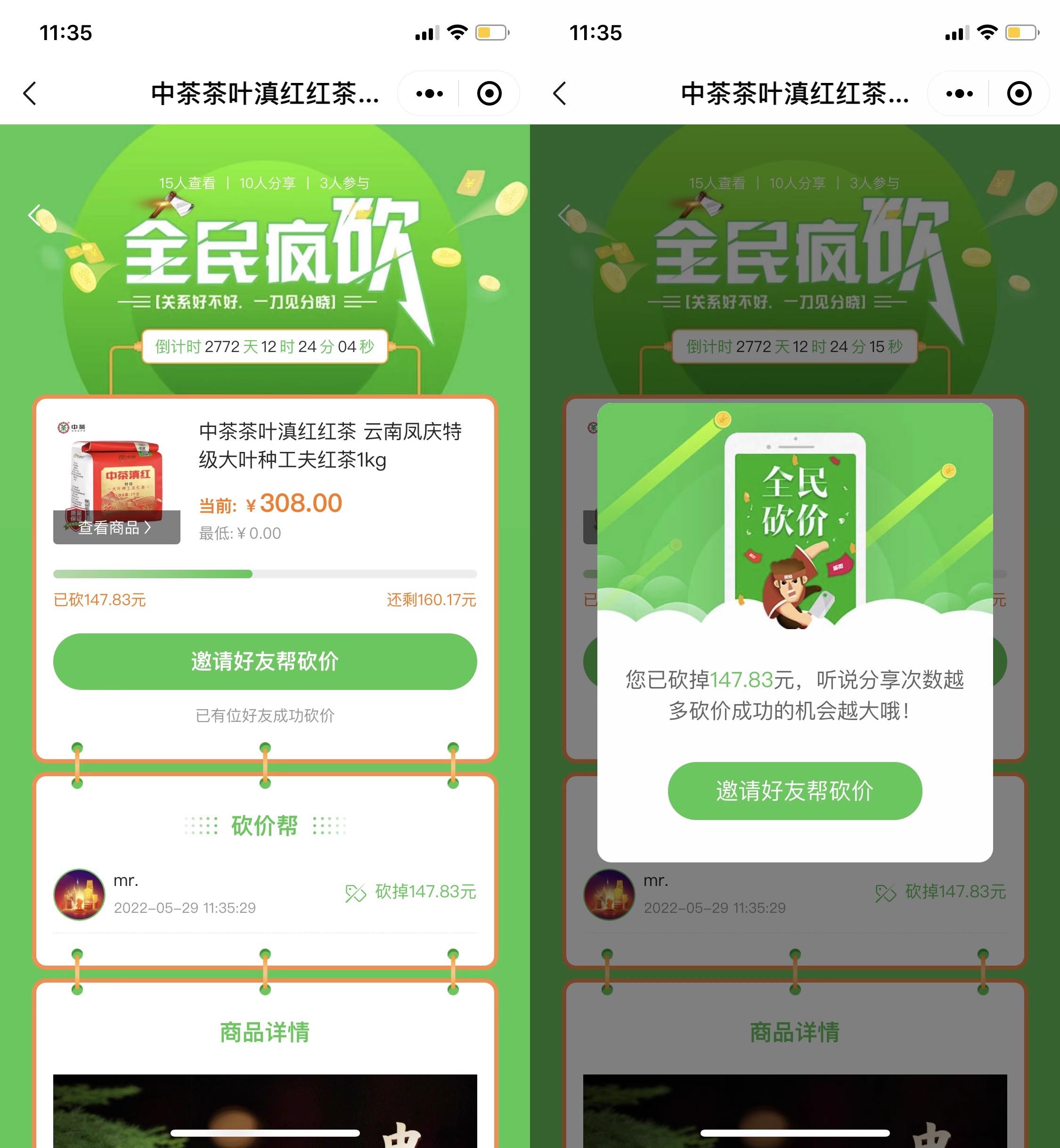This screenshot has height=1148, width=1060.
Task: Go back using the title bar arrow on the undimmed screen
Action: click(x=30, y=93)
